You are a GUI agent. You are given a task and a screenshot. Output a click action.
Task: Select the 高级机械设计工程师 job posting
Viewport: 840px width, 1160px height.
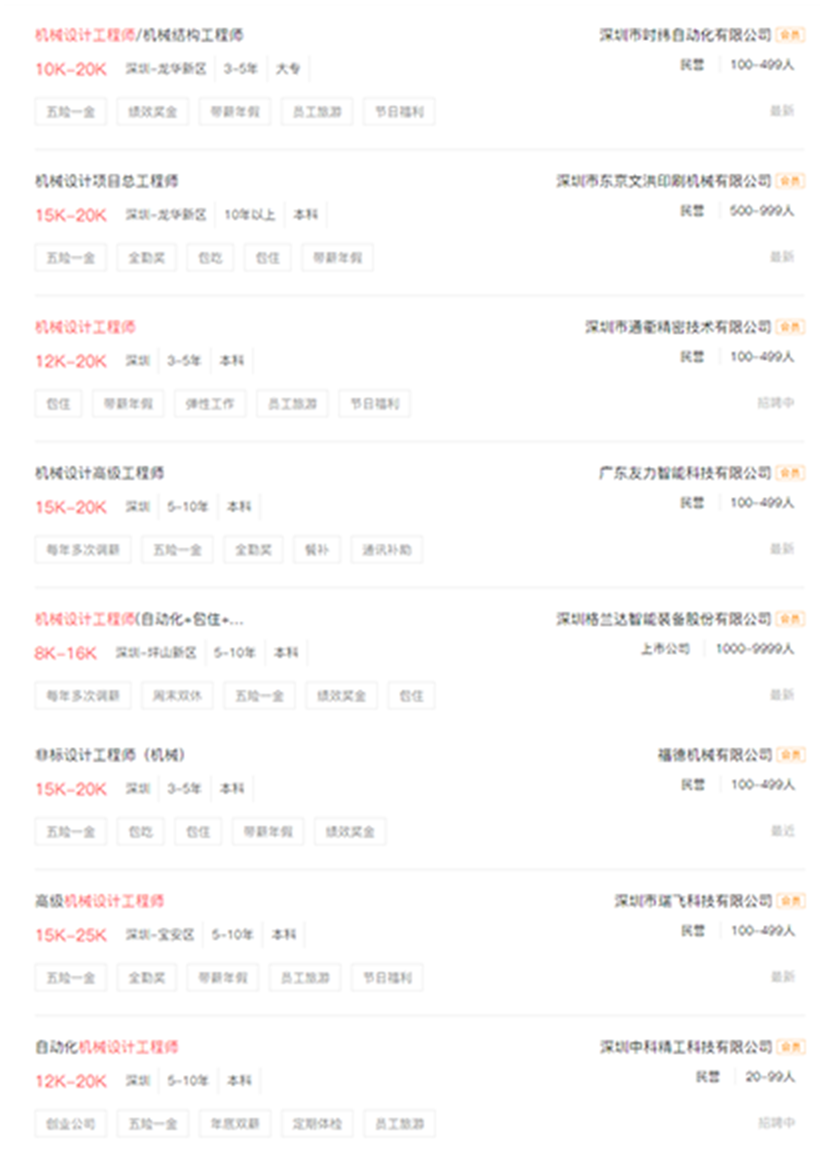click(x=100, y=901)
